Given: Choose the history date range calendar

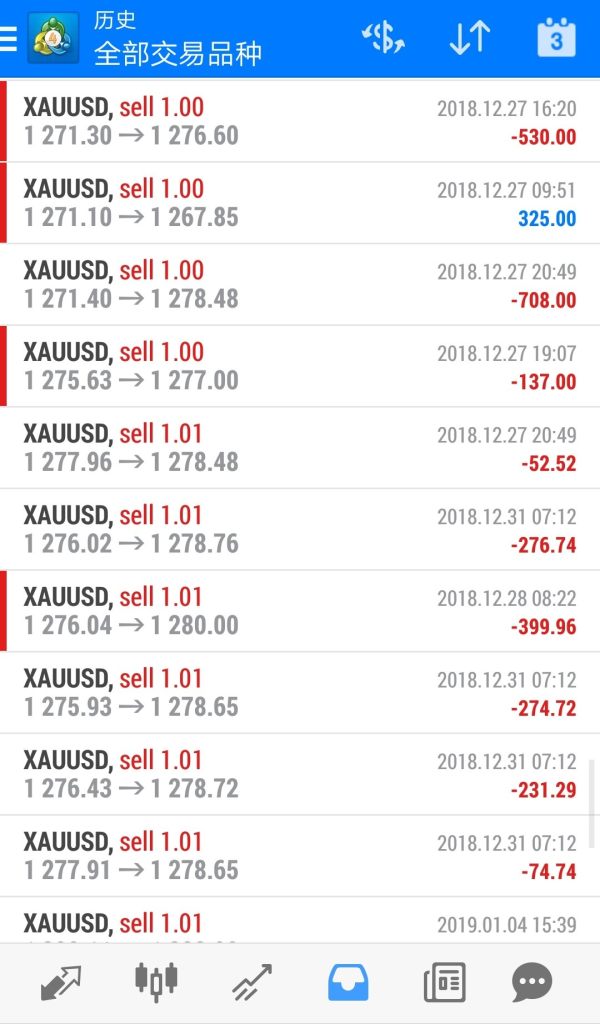Looking at the screenshot, I should point(556,39).
